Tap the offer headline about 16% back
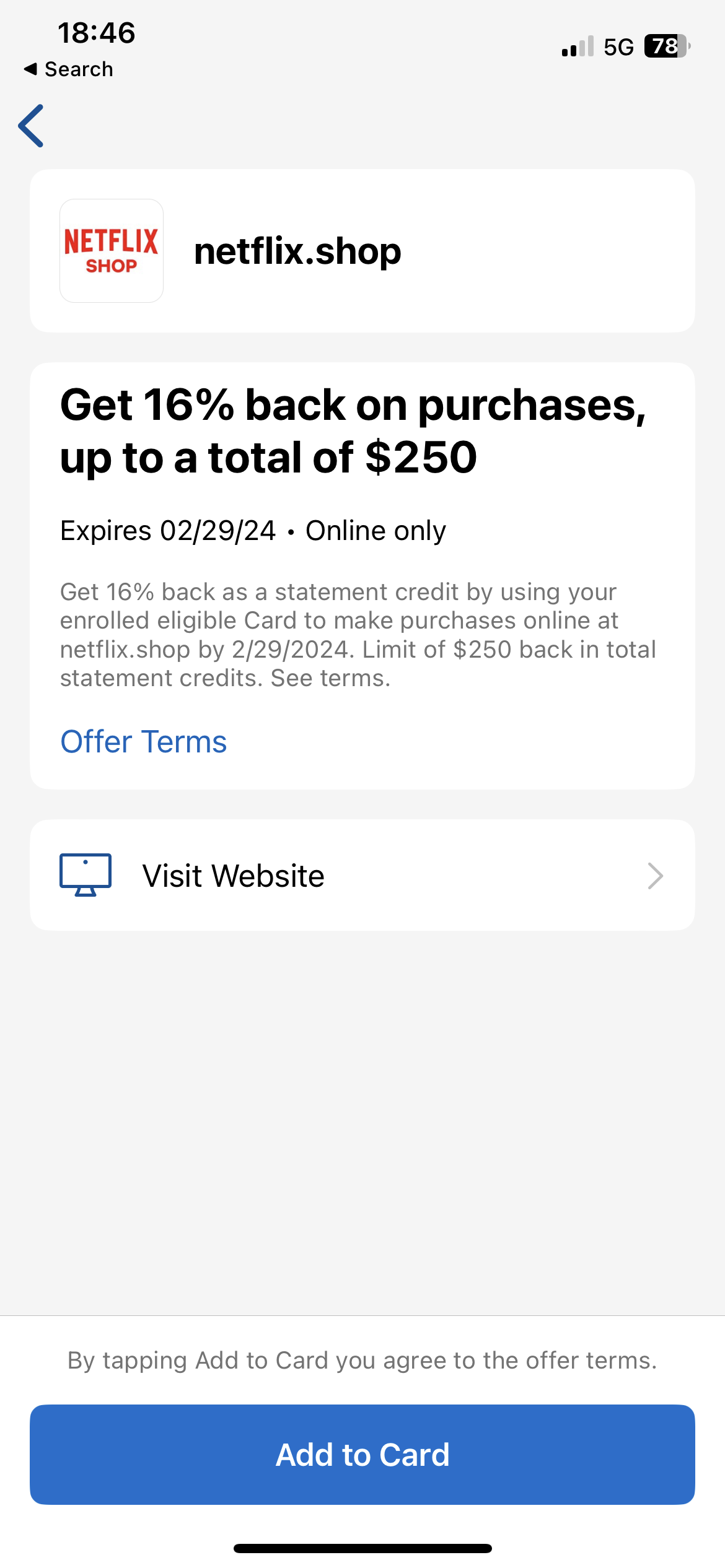 356,430
